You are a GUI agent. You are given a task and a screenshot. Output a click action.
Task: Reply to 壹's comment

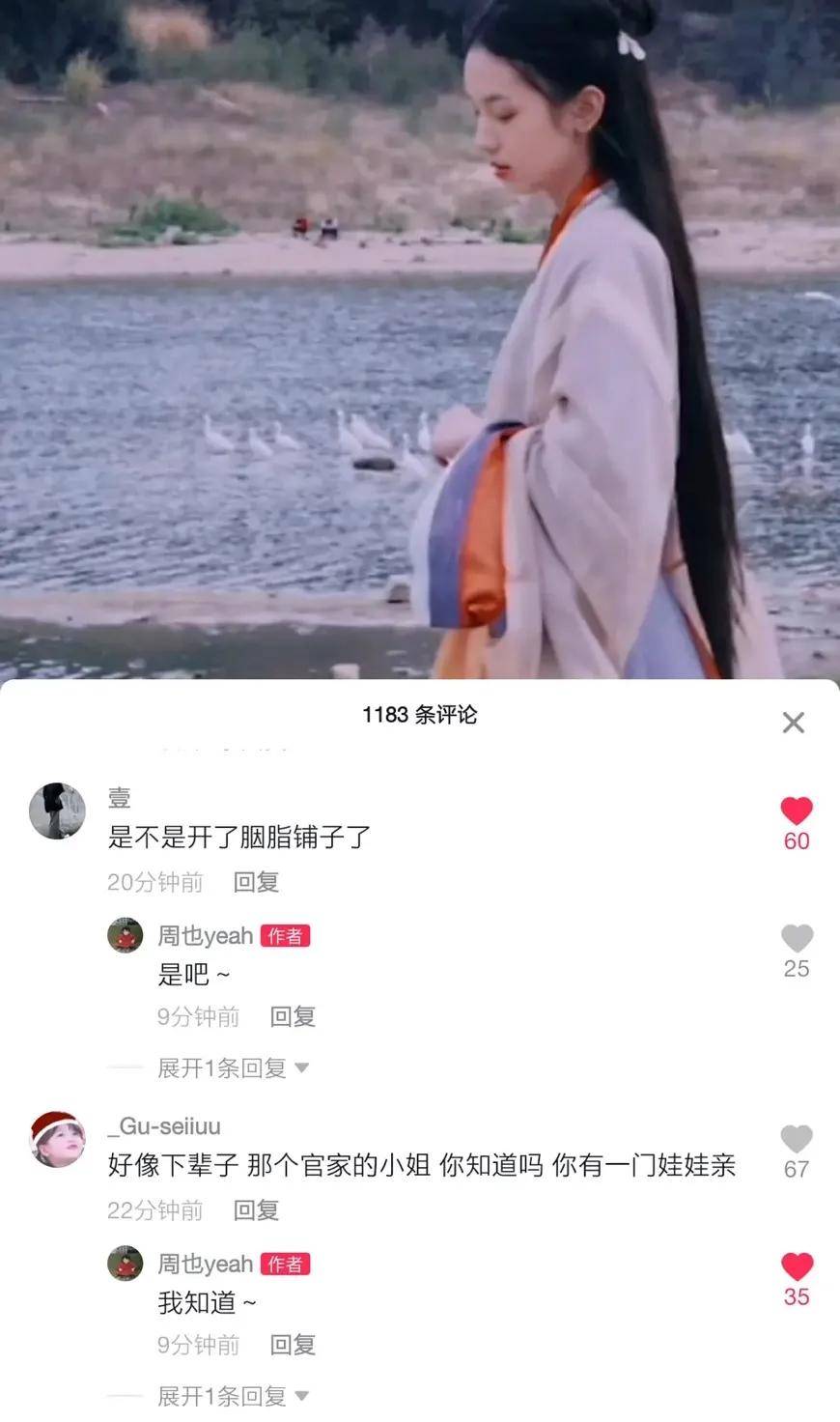(x=256, y=882)
